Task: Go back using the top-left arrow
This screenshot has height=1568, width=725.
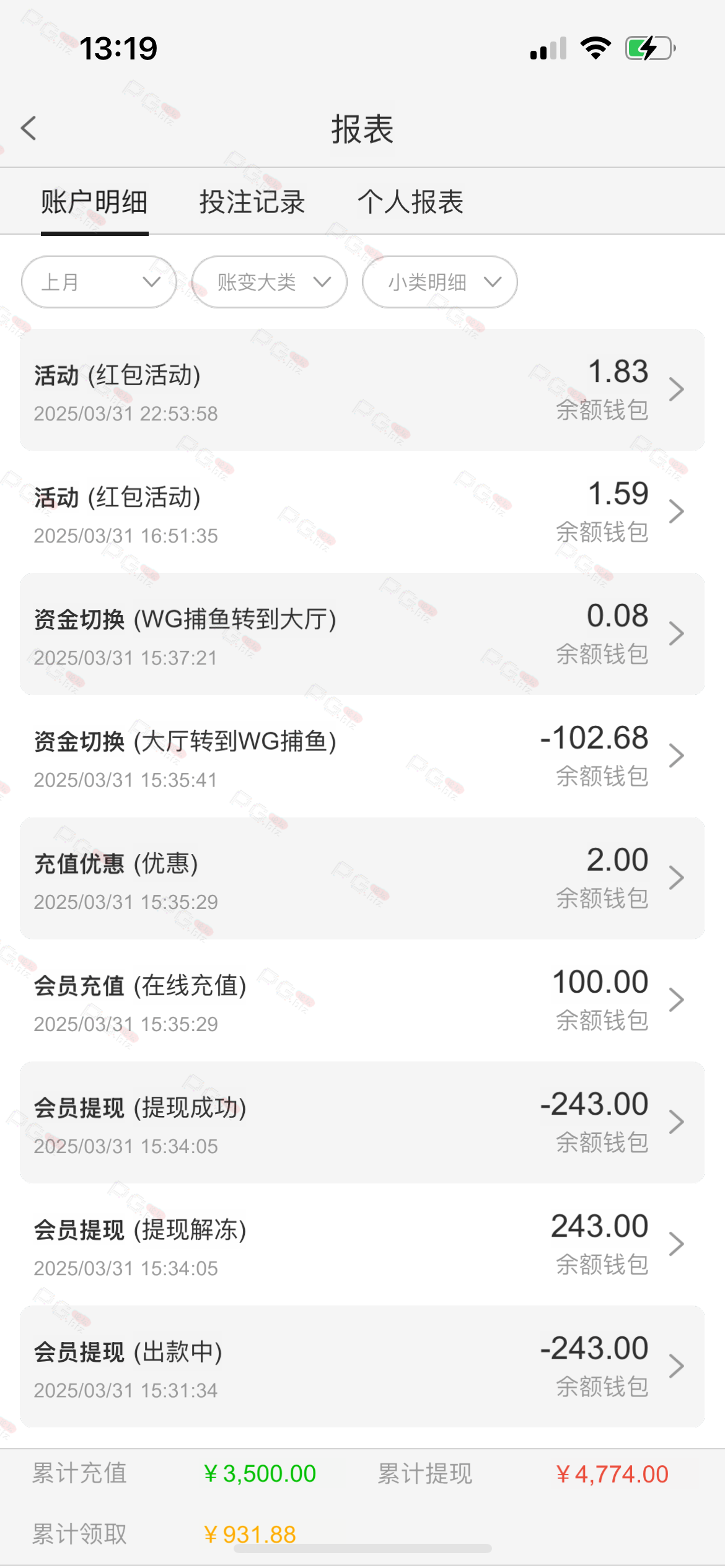Action: tap(29, 128)
